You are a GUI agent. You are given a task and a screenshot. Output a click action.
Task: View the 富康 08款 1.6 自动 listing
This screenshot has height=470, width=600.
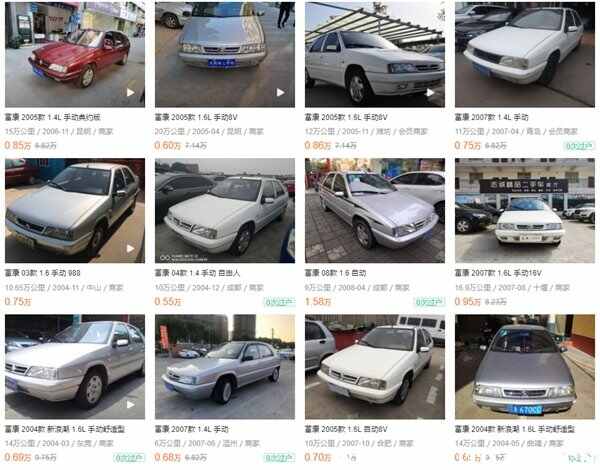[374, 211]
